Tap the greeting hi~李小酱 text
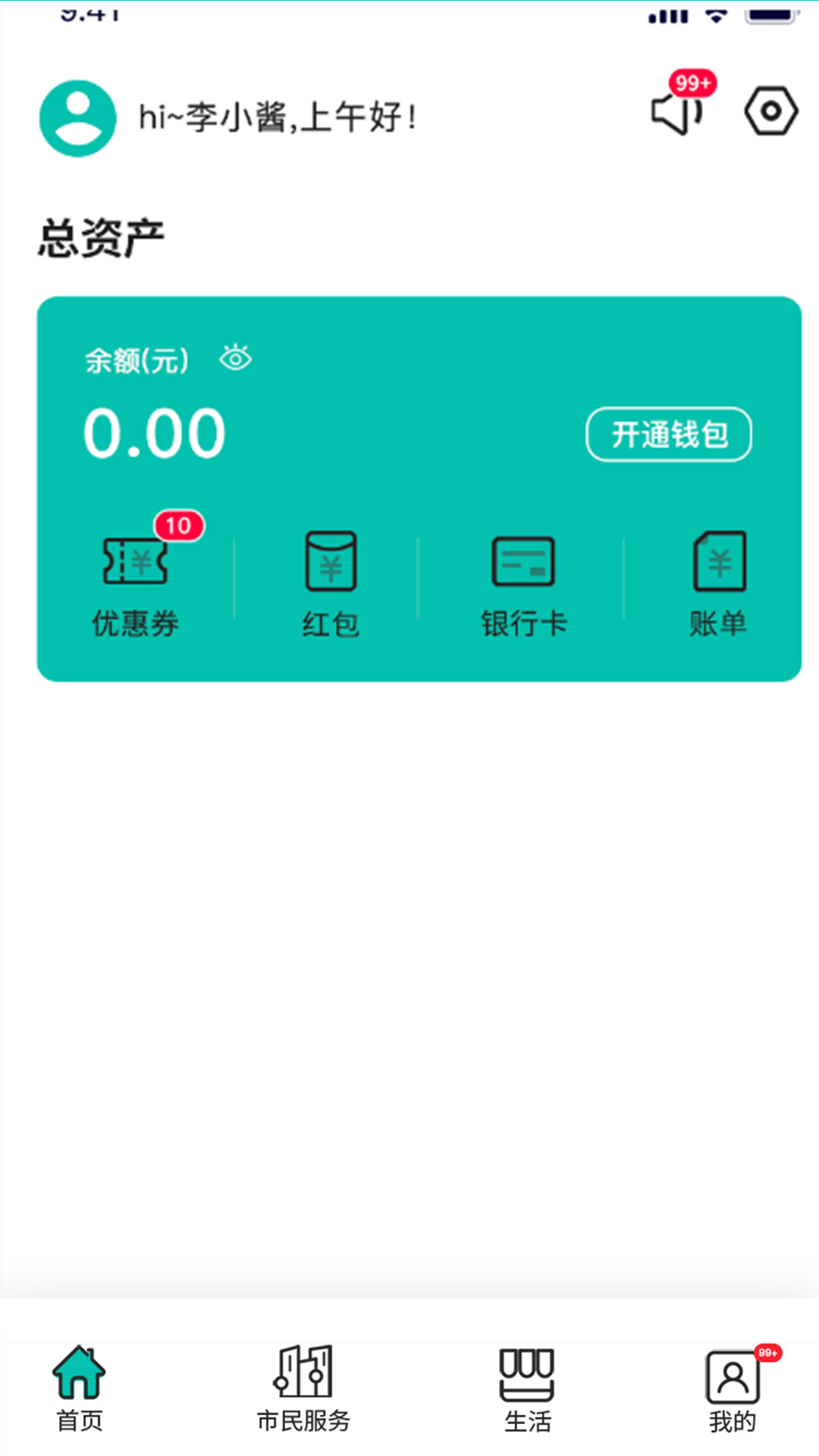Image resolution: width=819 pixels, height=1456 pixels. click(x=278, y=118)
